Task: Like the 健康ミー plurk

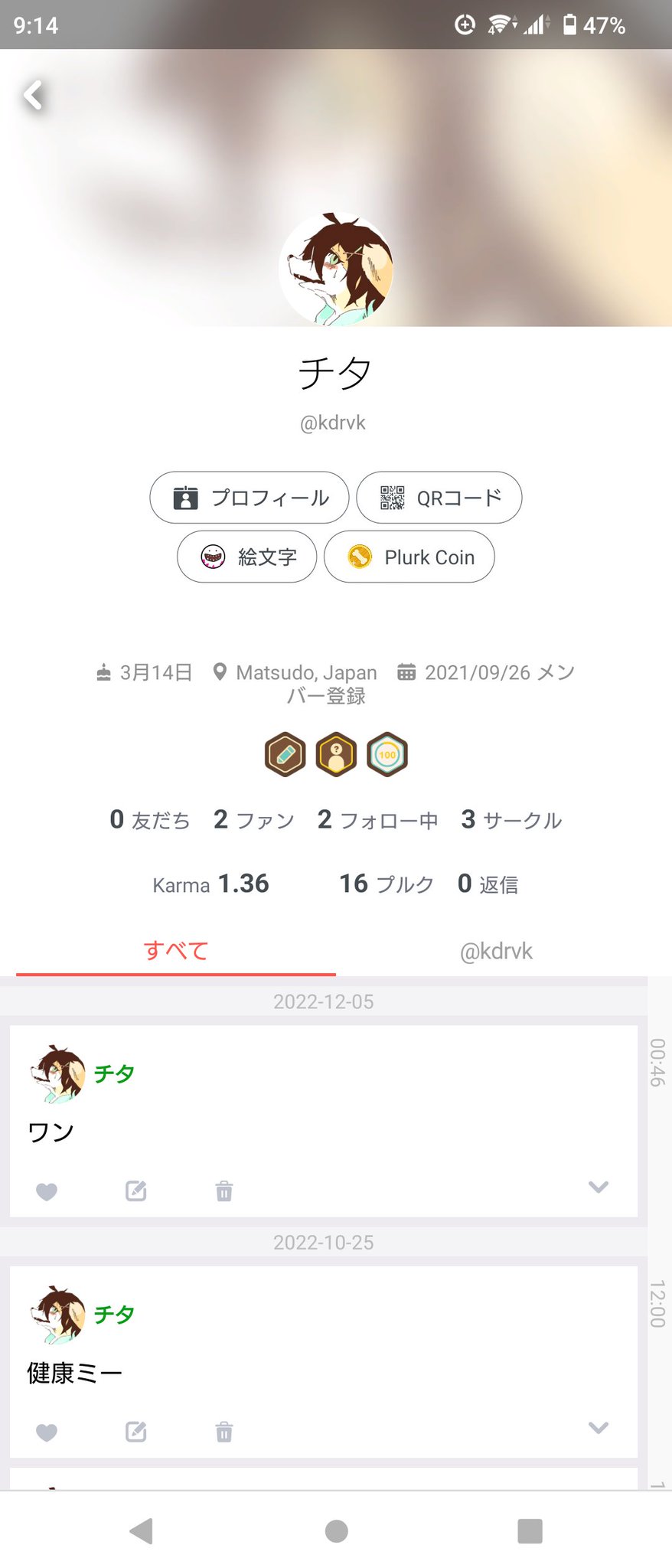Action: pos(47,1432)
